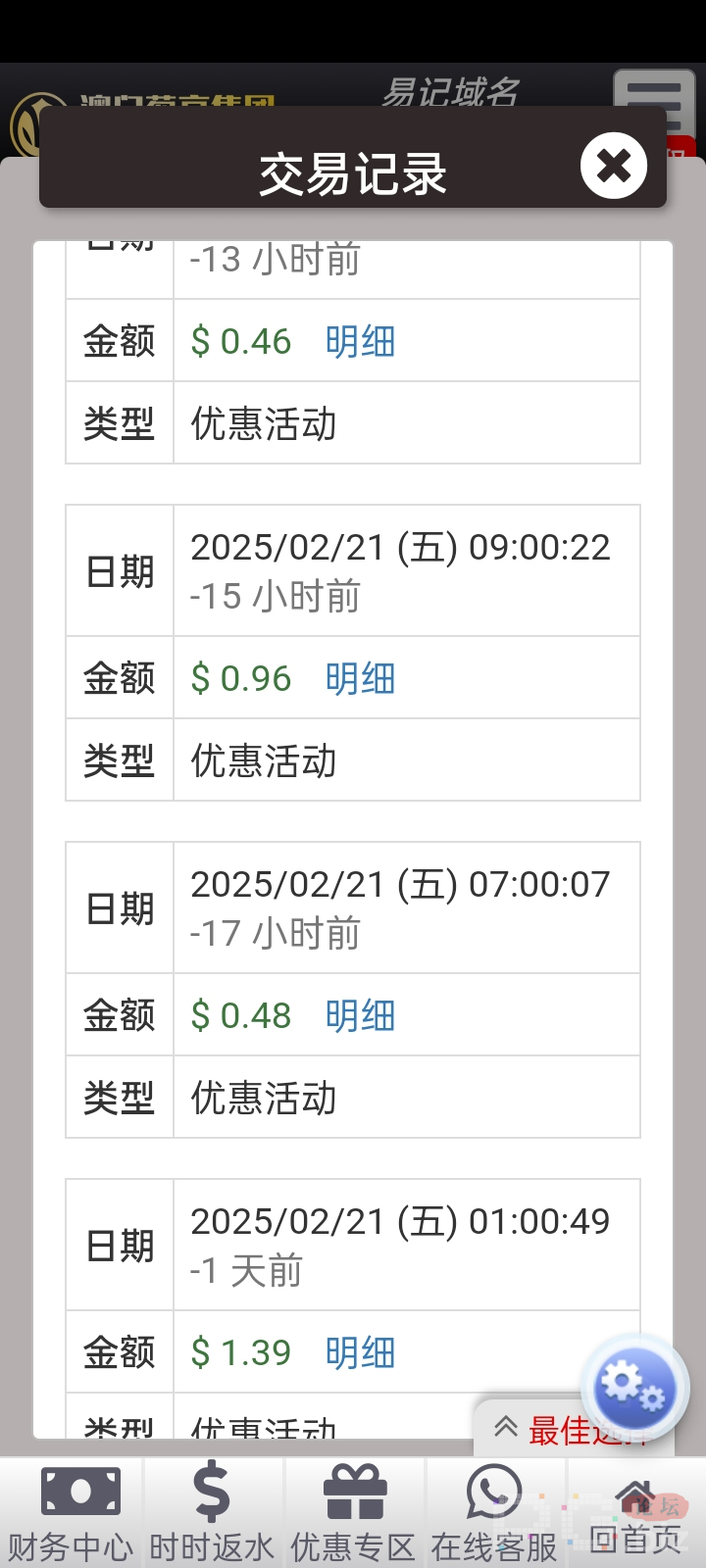Open 明细 for the $0.46 amount

360,341
